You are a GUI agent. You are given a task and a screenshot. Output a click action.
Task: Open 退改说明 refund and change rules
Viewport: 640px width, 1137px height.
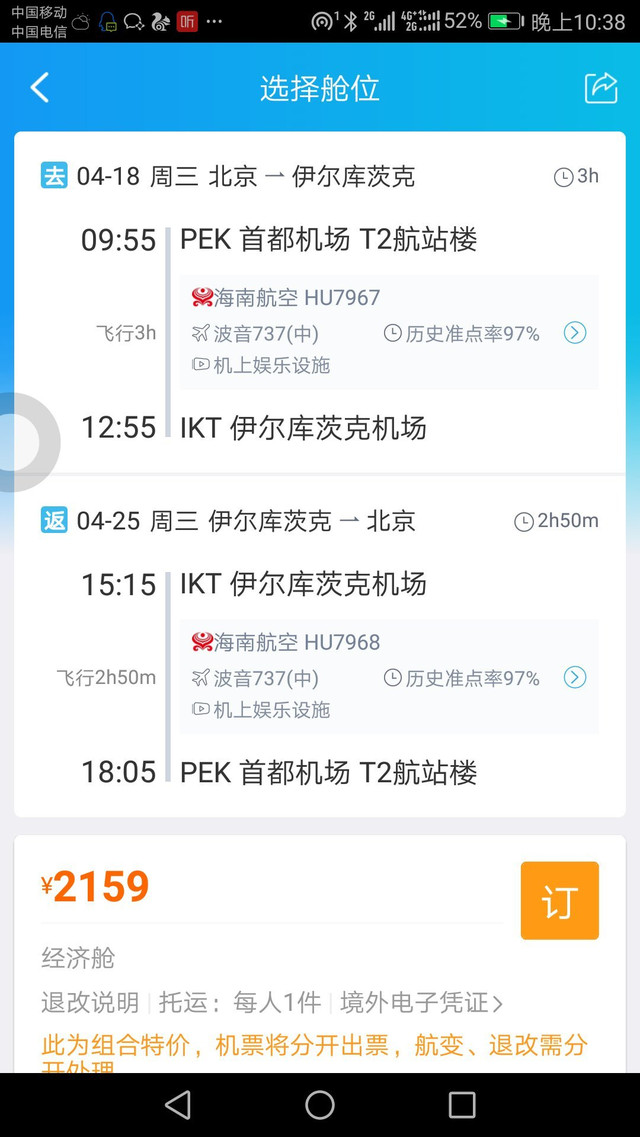90,1003
